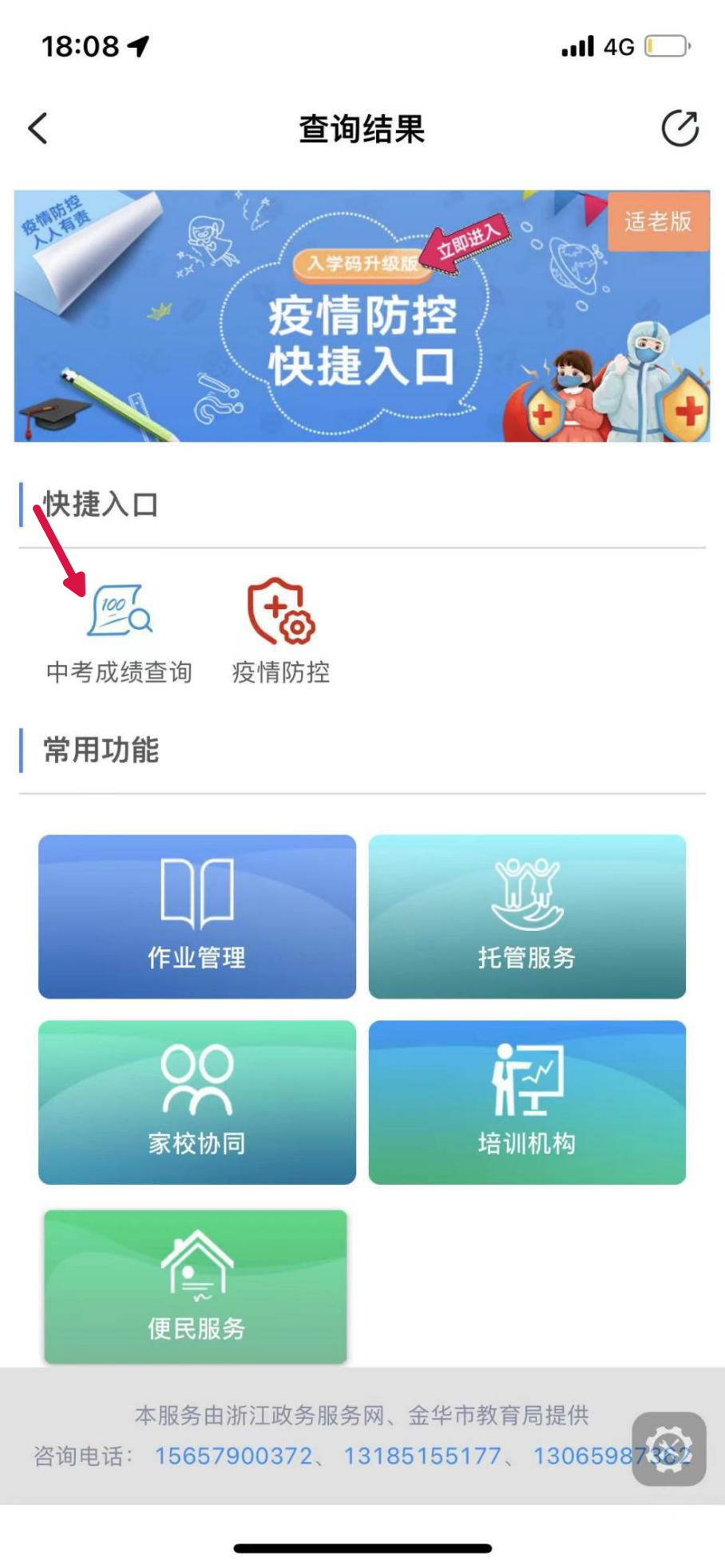Open 疫情防控 shortcut
The image size is (725, 1568).
coord(281,632)
